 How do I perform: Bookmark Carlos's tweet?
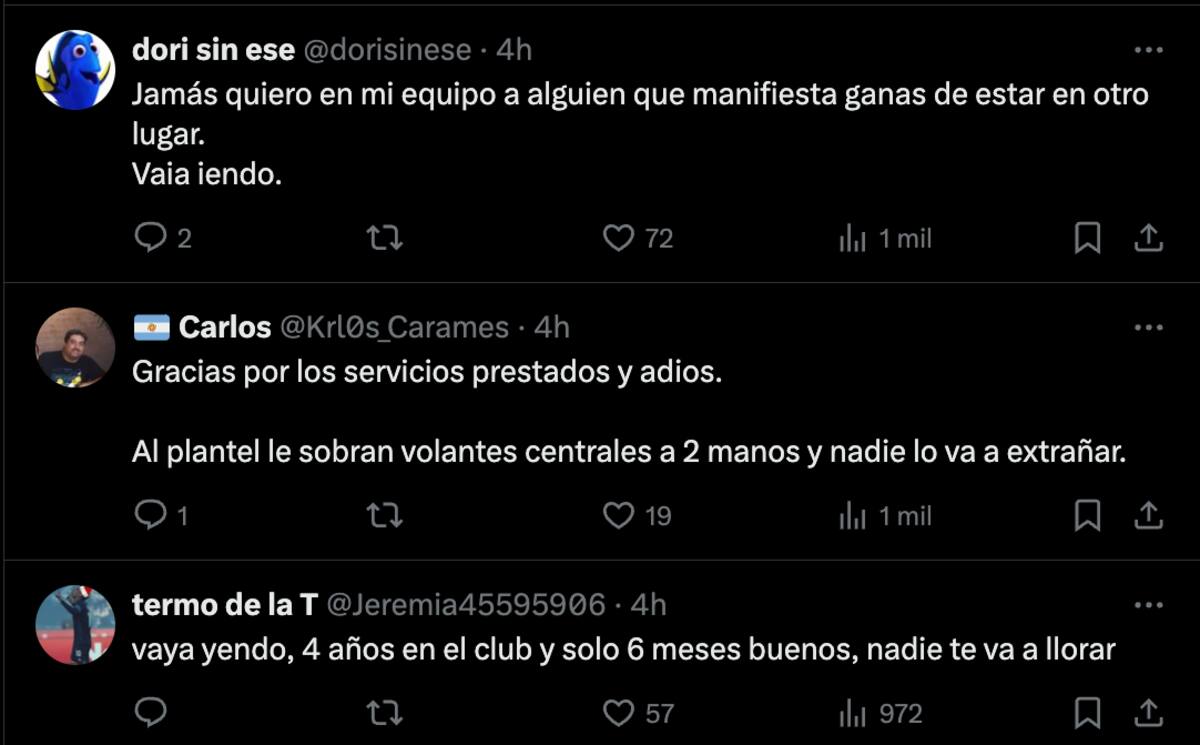click(x=1087, y=515)
